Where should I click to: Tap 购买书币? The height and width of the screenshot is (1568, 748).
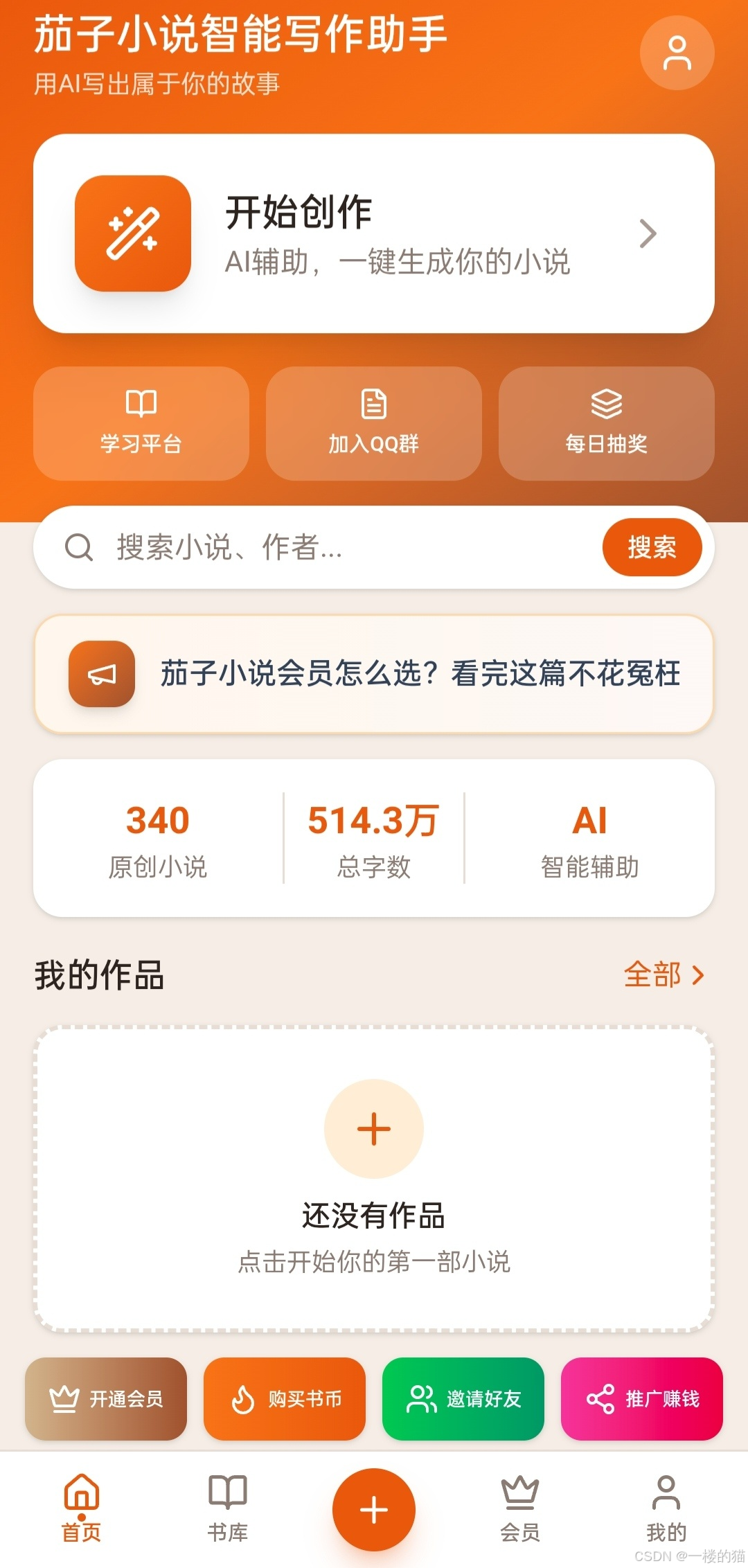point(285,1399)
